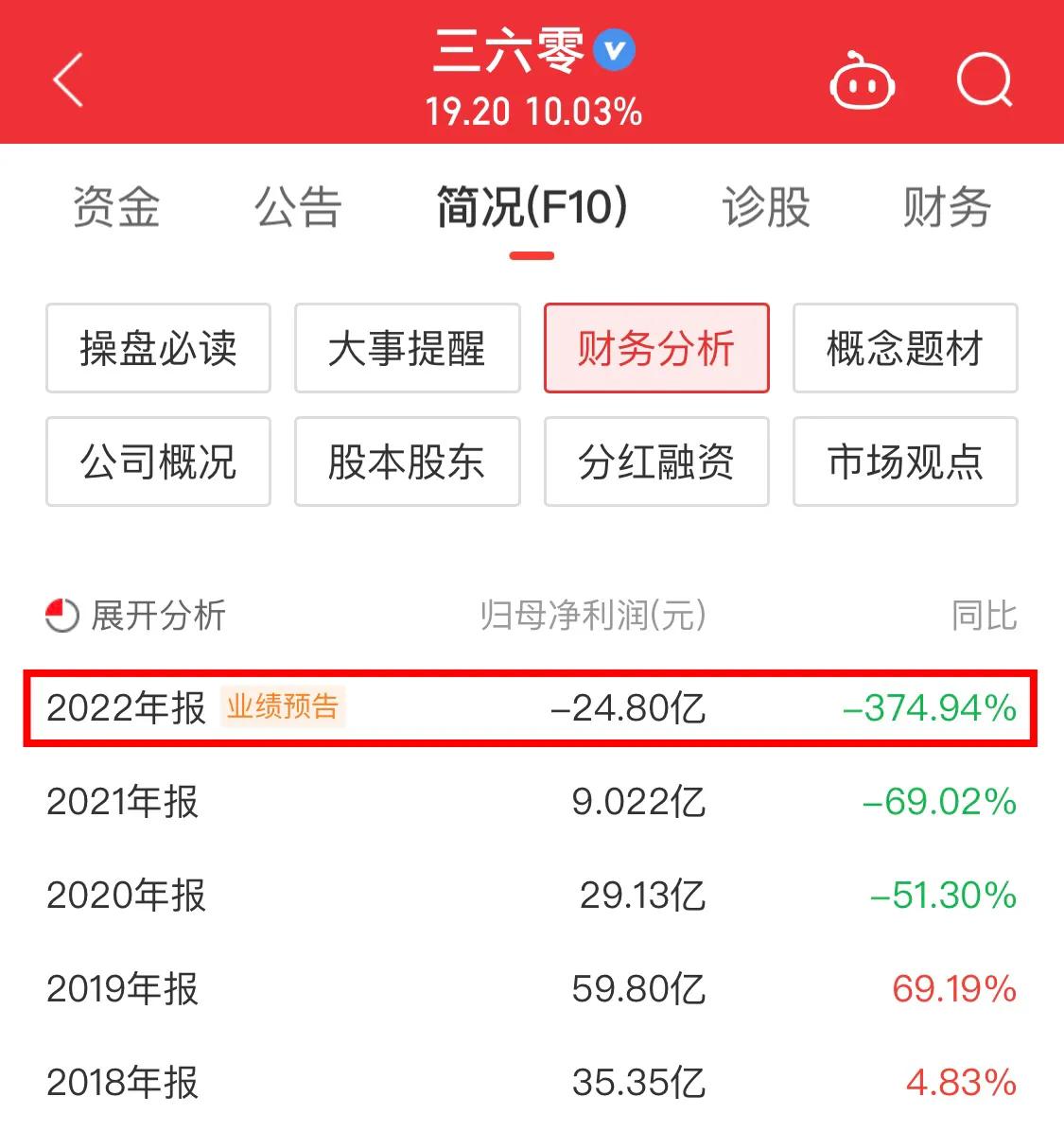The height and width of the screenshot is (1131, 1064).
Task: Click the stock price 19.20 10.03%
Action: coord(532,112)
